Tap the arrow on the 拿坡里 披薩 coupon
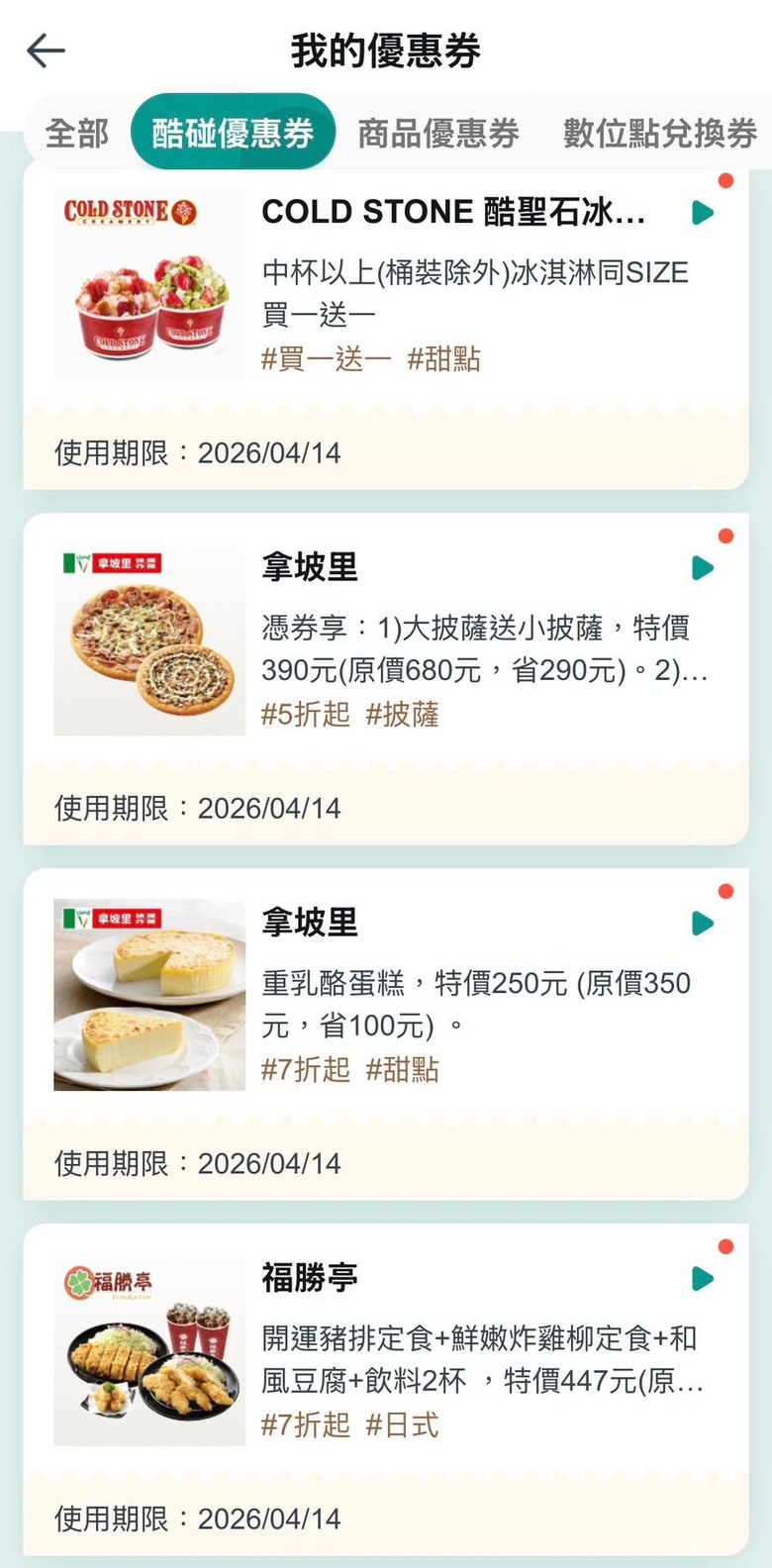 [x=703, y=567]
